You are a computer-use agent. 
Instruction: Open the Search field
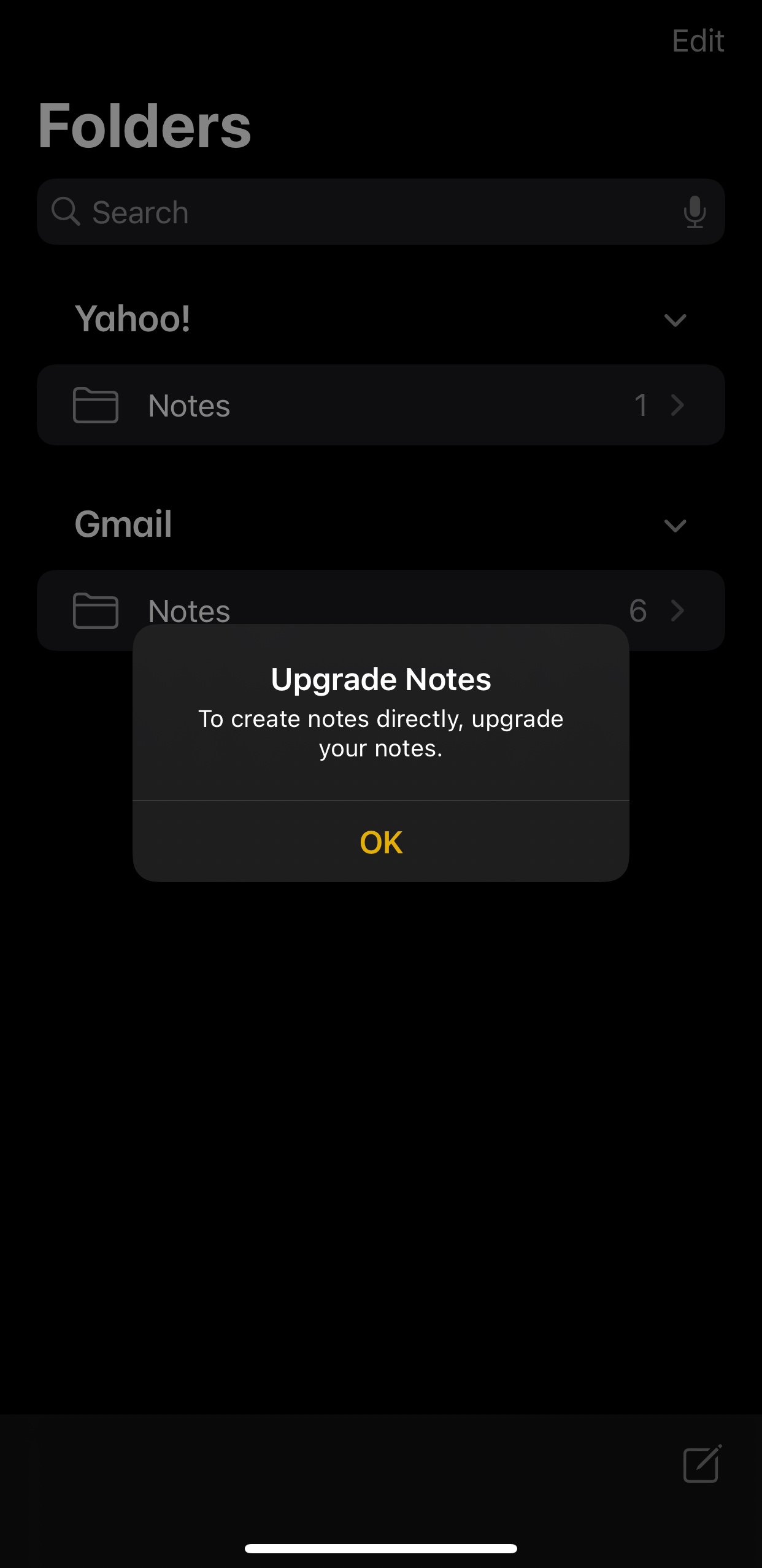368,212
